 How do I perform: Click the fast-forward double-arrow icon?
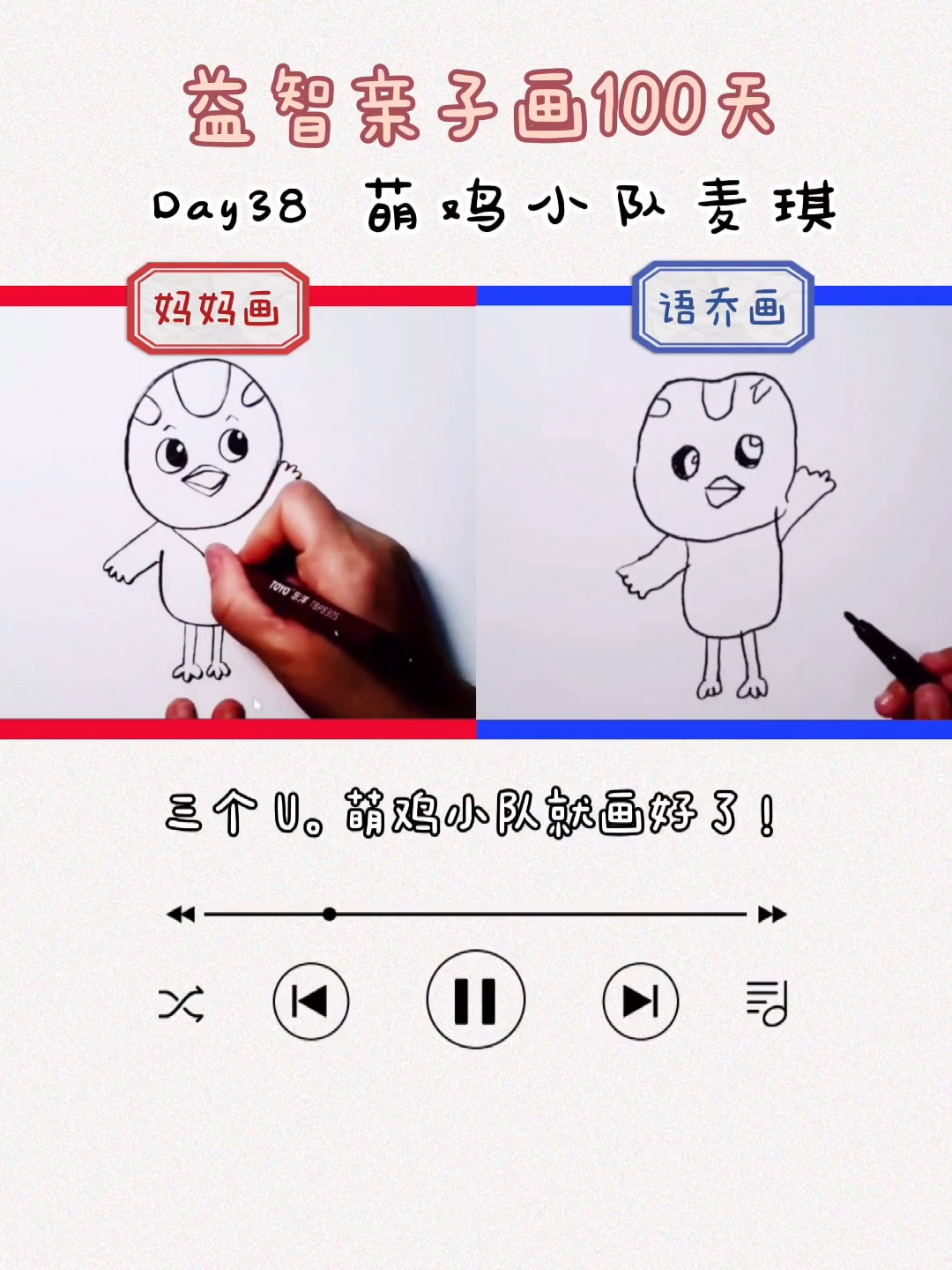[x=770, y=915]
